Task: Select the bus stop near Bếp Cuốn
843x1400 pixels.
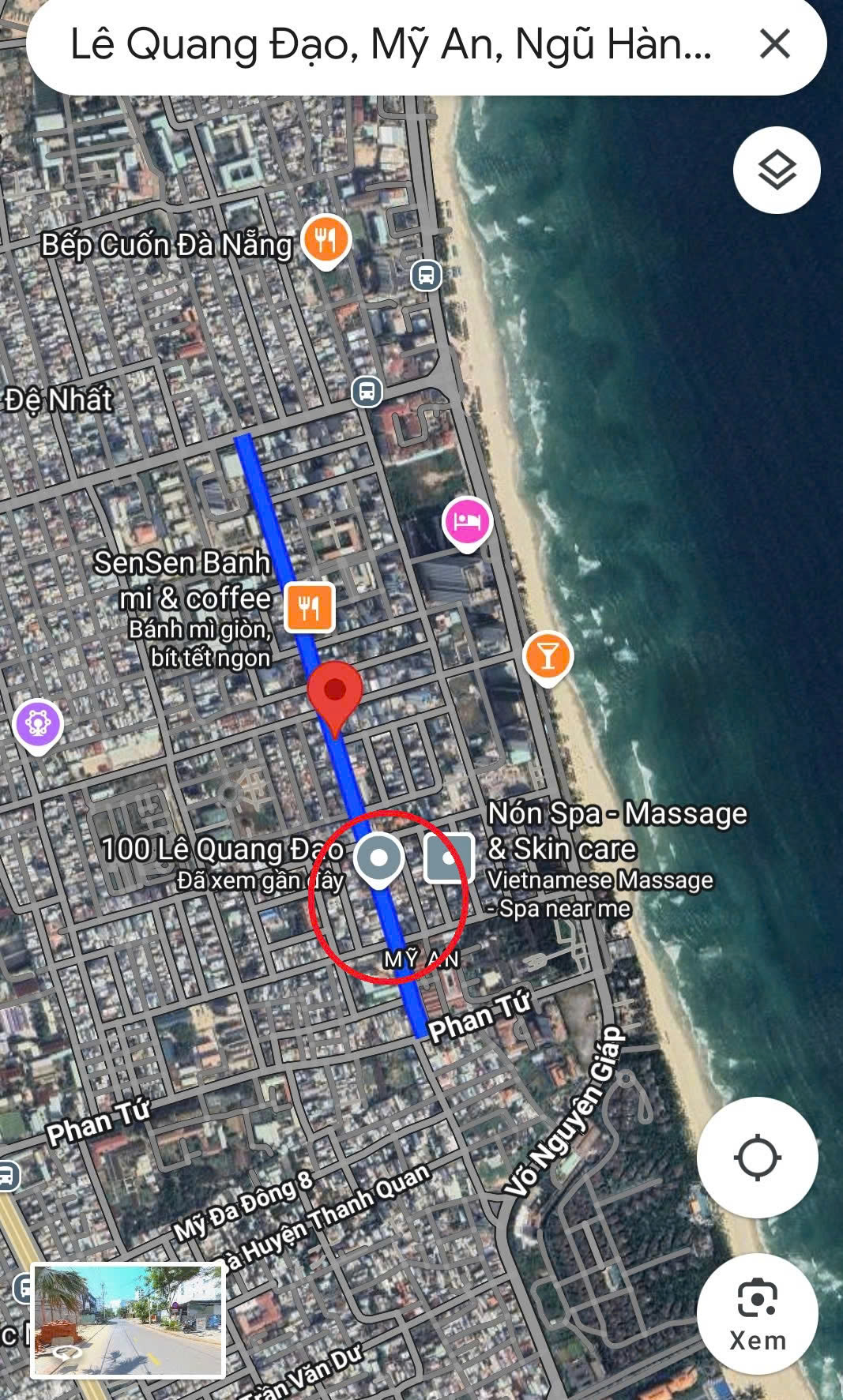Action: click(427, 276)
